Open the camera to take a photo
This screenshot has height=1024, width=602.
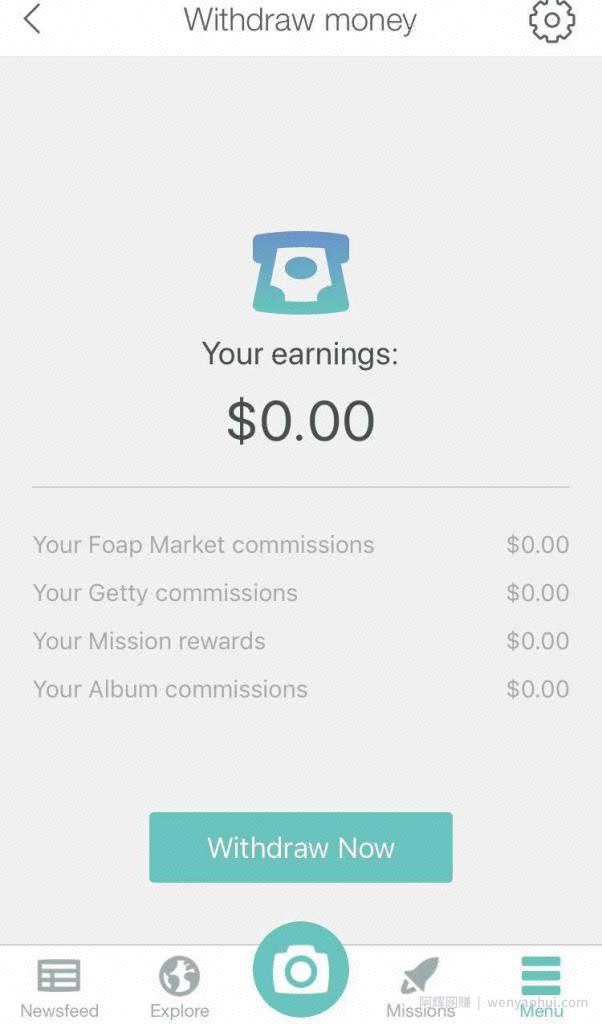point(300,971)
